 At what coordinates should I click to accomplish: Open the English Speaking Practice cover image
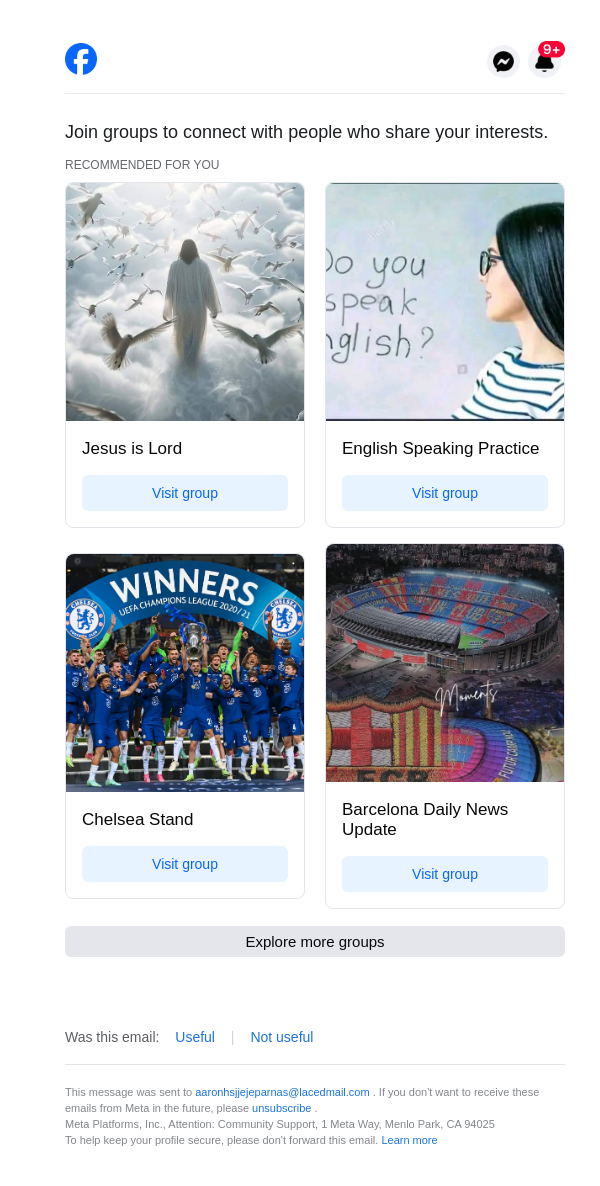(x=445, y=302)
